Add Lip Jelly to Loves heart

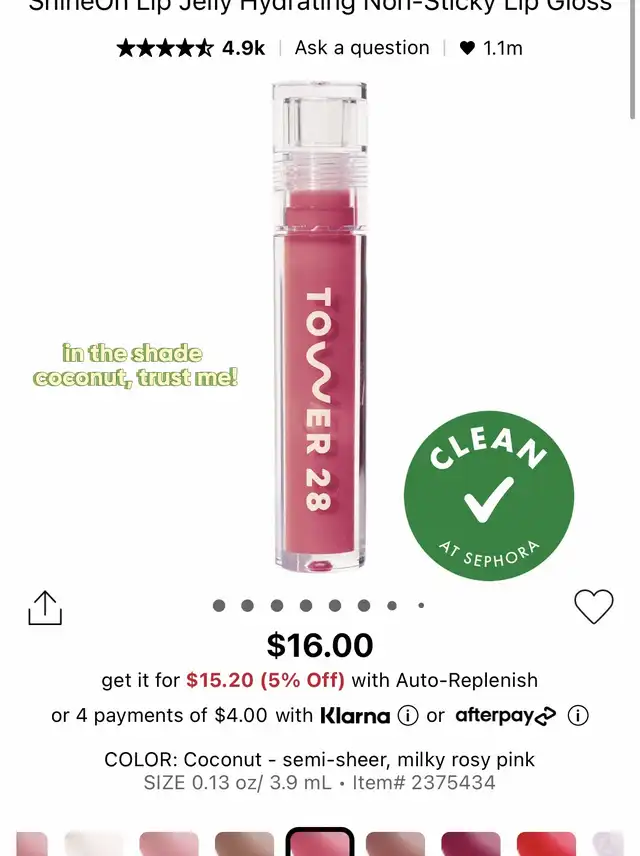[593, 607]
